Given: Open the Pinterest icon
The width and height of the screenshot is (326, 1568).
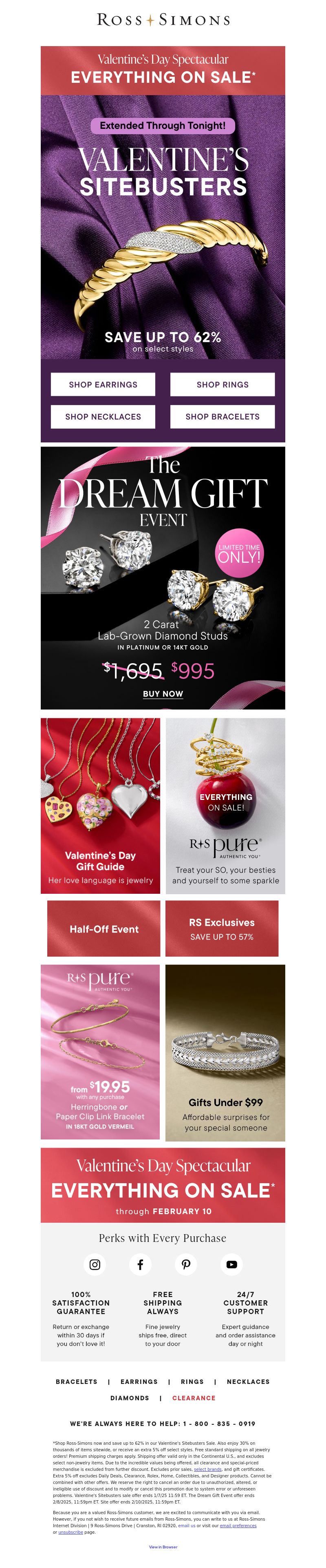Looking at the screenshot, I should coord(186,1264).
